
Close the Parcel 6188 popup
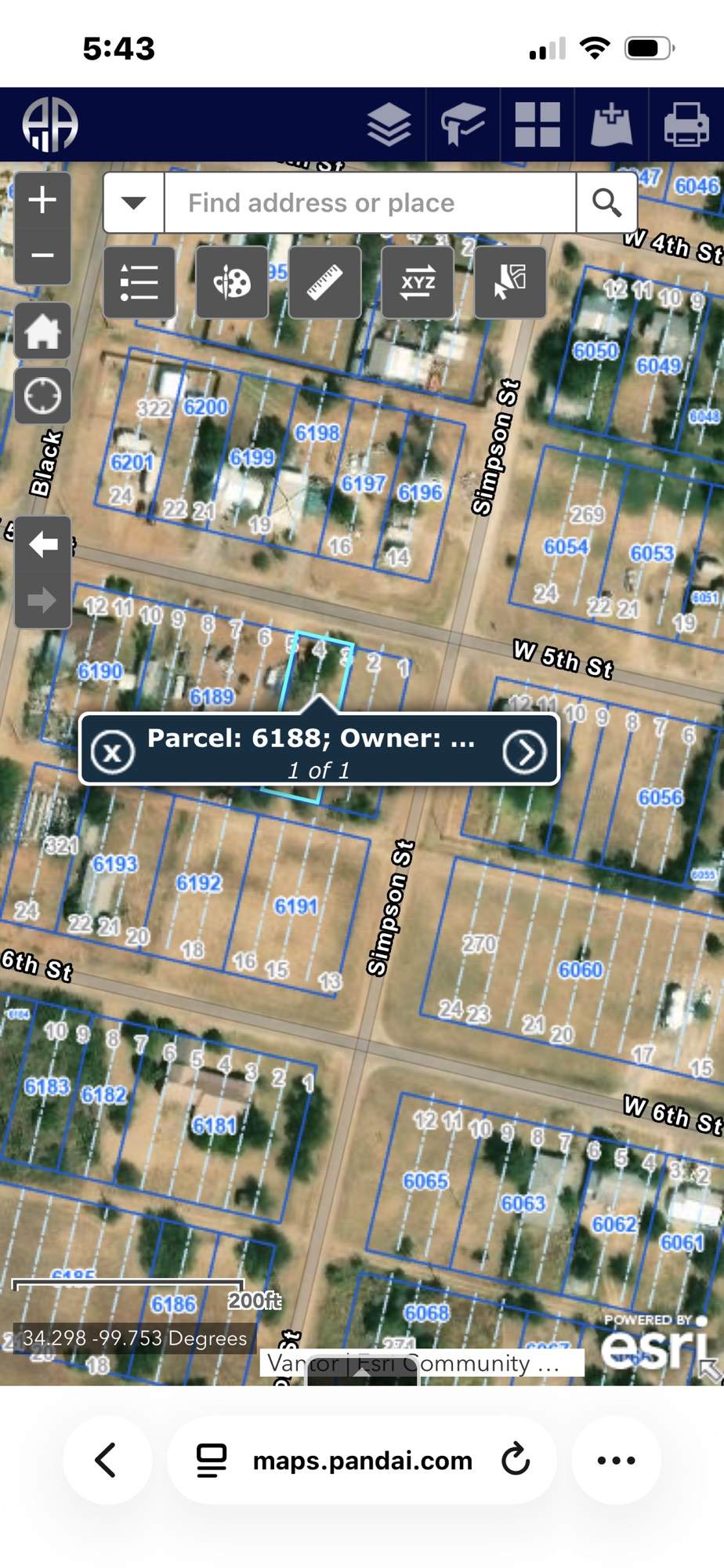pos(113,753)
